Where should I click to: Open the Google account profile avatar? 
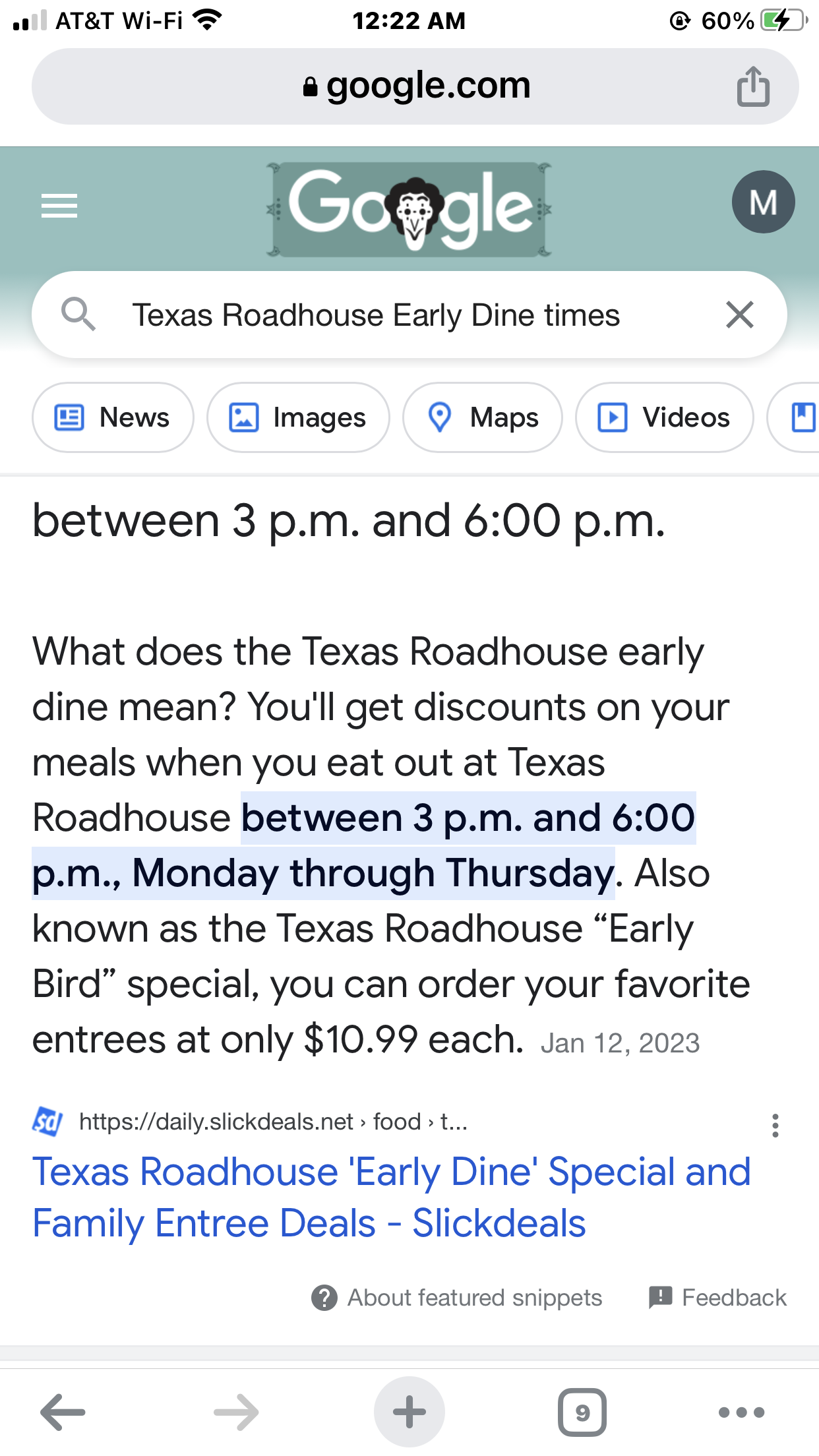click(x=763, y=202)
